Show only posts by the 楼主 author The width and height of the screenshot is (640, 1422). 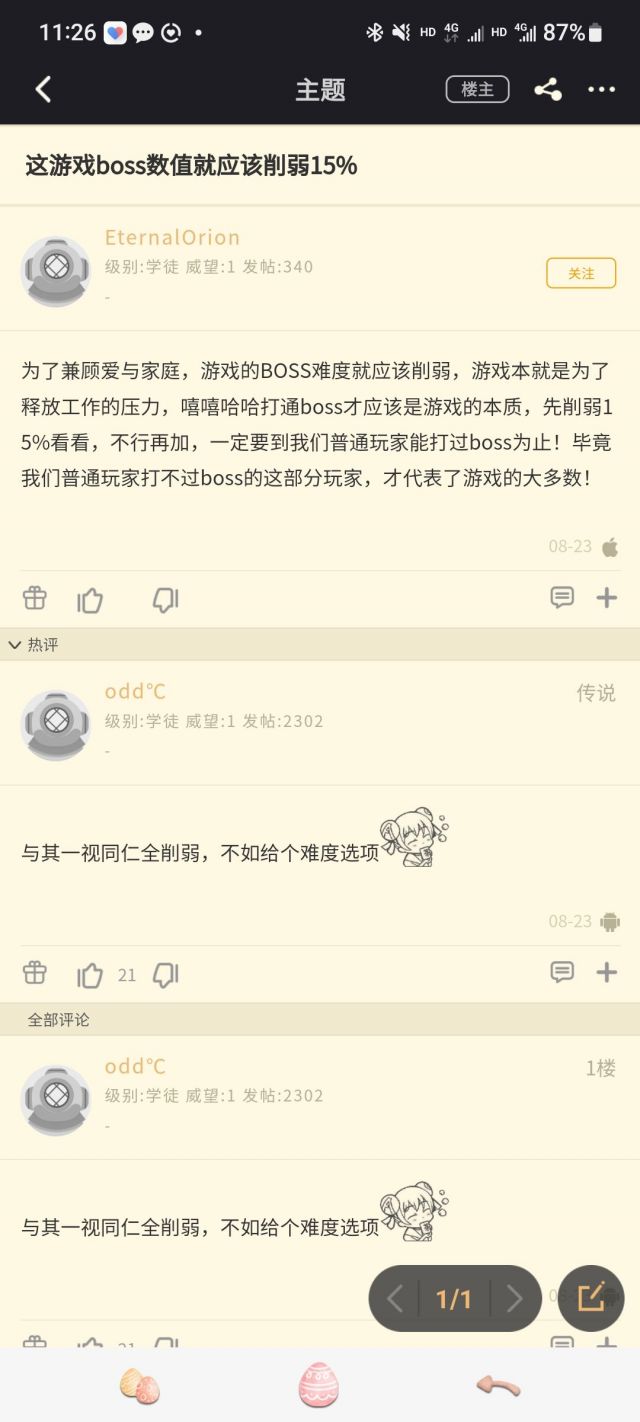tap(477, 89)
